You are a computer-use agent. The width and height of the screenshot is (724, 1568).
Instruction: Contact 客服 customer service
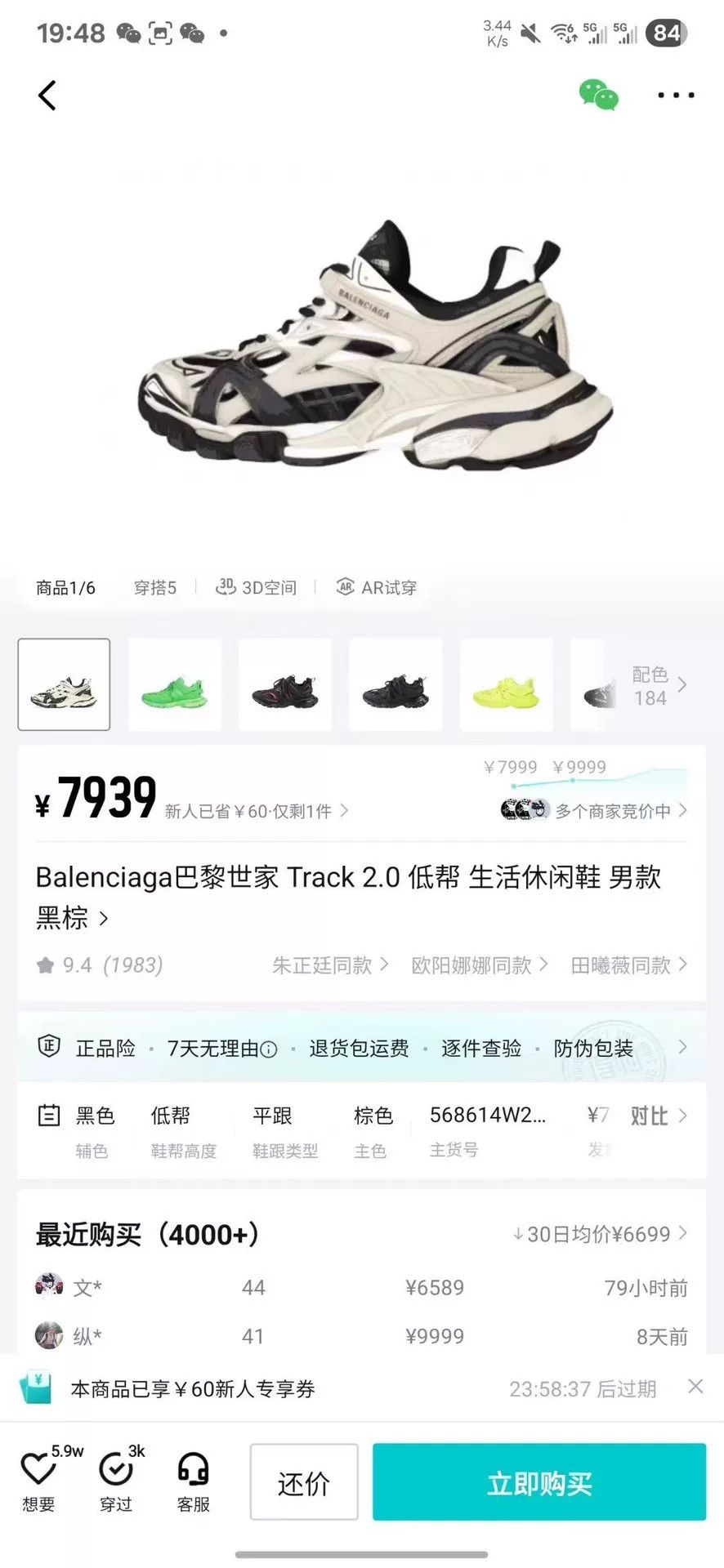pyautogui.click(x=194, y=1481)
